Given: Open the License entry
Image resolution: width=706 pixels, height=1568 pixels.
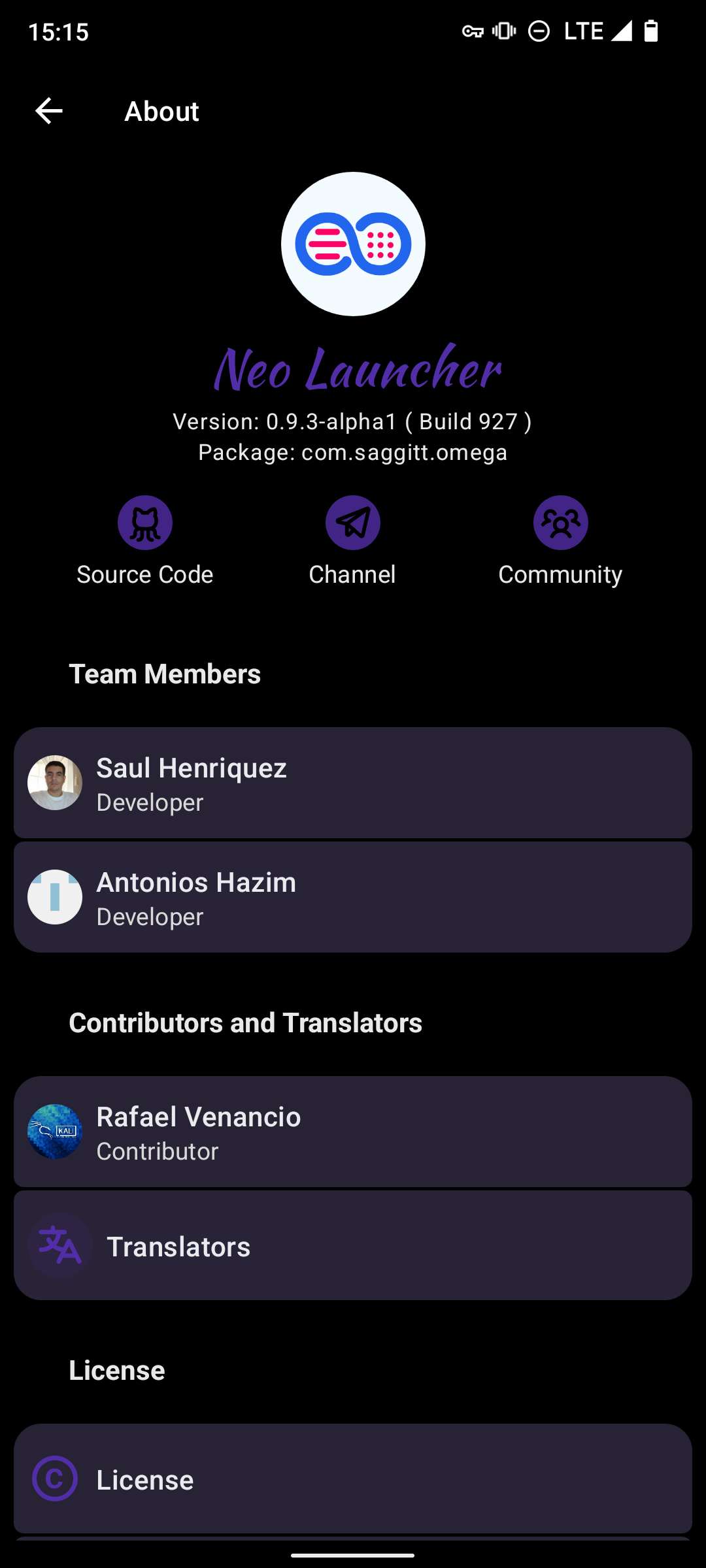Looking at the screenshot, I should pos(353,1479).
